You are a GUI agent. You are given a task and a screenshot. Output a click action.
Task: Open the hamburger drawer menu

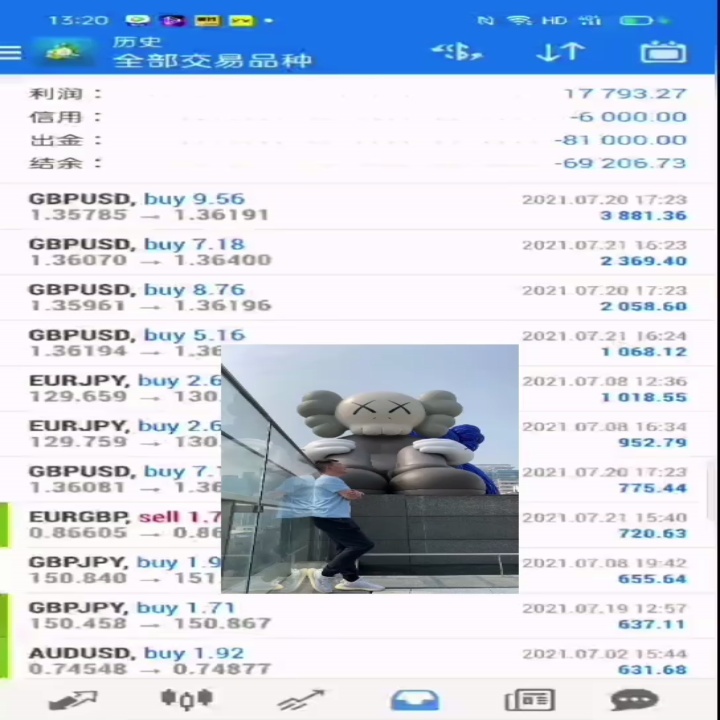[x=10, y=52]
